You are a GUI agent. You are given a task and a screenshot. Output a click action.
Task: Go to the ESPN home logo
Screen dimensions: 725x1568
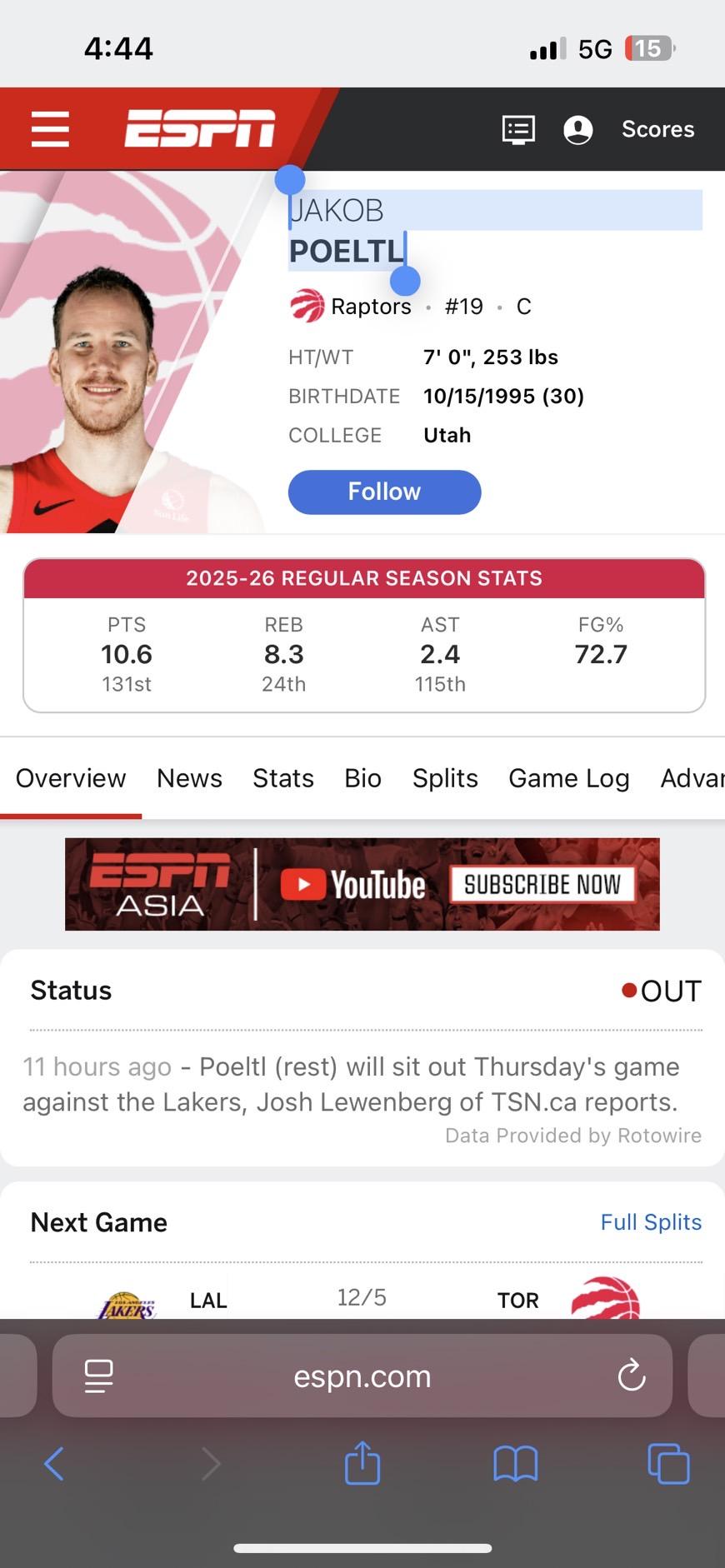200,129
